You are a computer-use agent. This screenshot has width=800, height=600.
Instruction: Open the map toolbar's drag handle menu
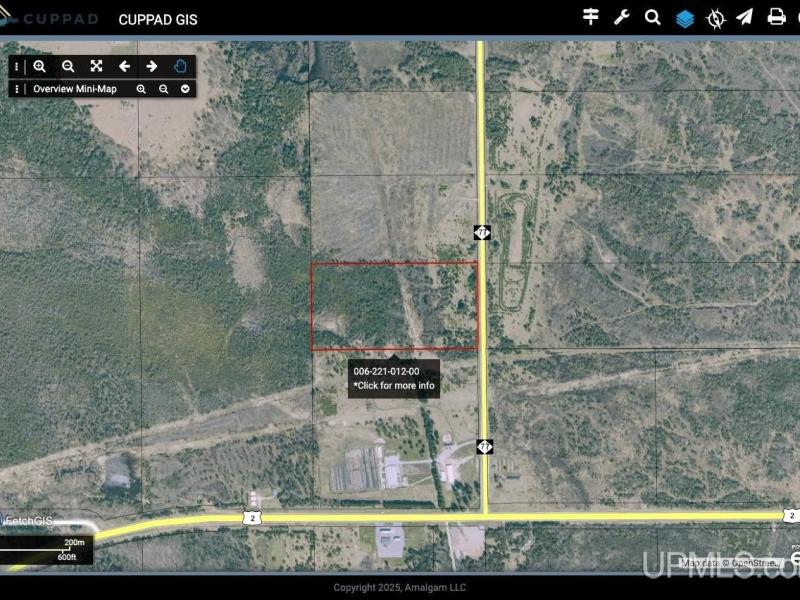pyautogui.click(x=17, y=66)
